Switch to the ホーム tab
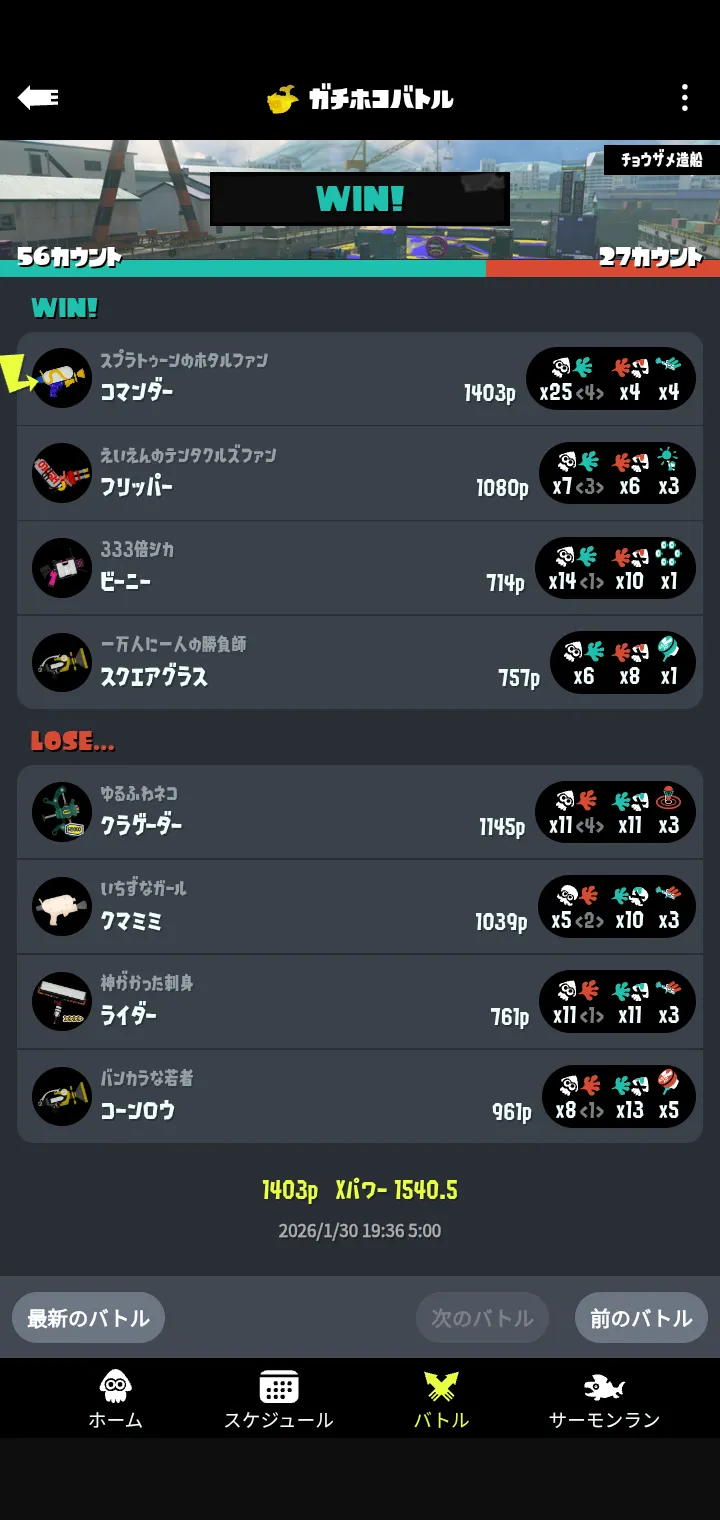720x1520 pixels. click(116, 1398)
